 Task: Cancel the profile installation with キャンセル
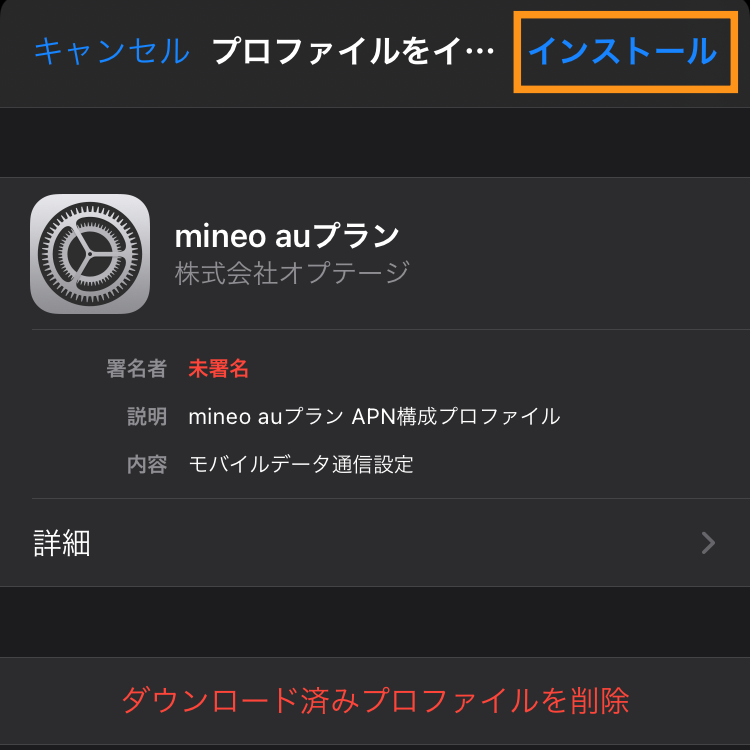click(111, 51)
